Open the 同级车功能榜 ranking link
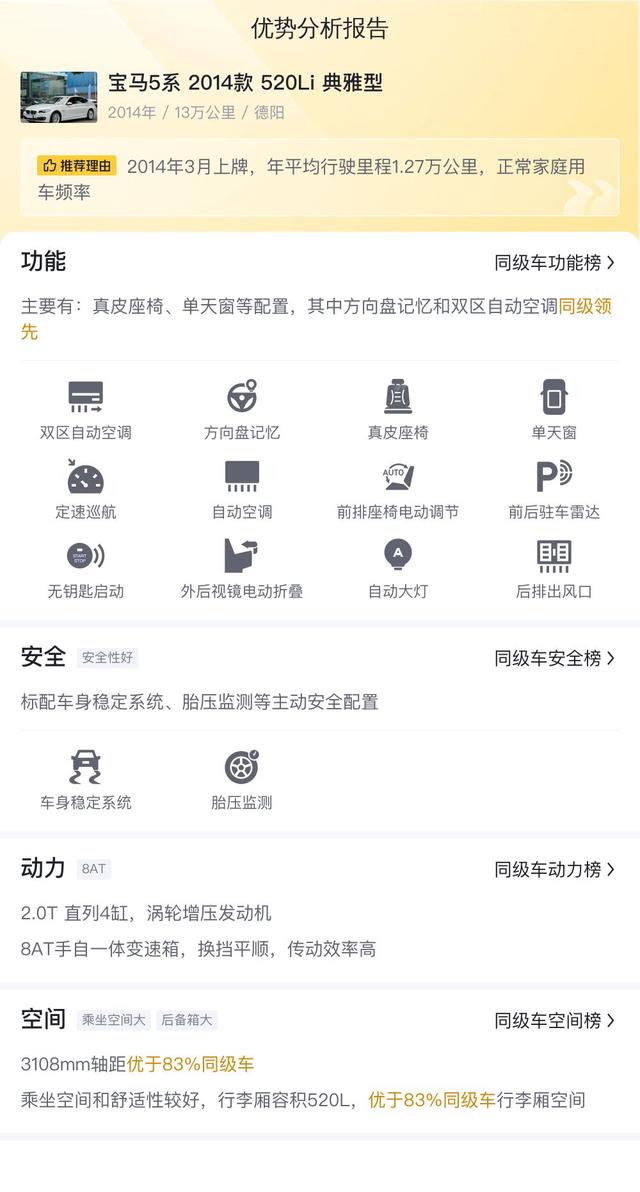640x1192 pixels. tap(555, 263)
